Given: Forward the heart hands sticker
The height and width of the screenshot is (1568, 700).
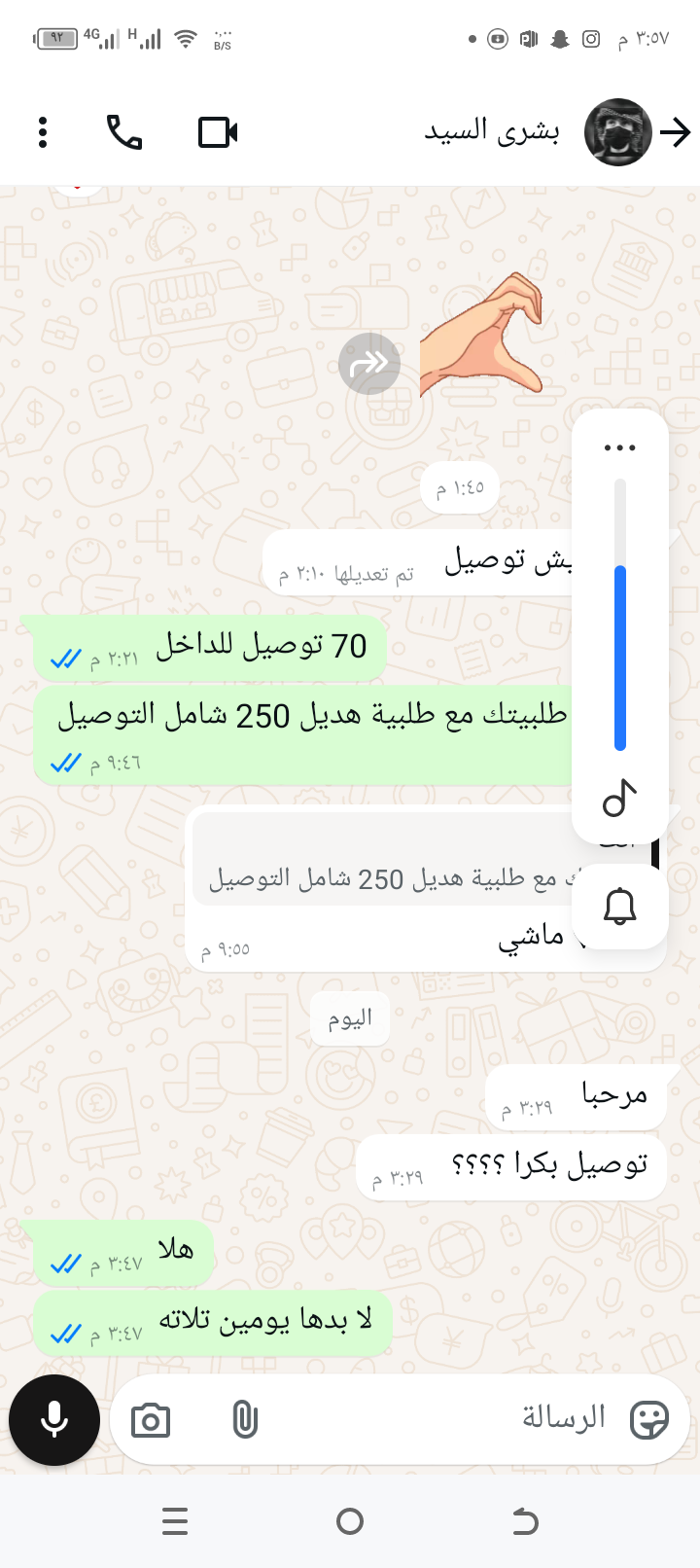Looking at the screenshot, I should click(x=369, y=364).
